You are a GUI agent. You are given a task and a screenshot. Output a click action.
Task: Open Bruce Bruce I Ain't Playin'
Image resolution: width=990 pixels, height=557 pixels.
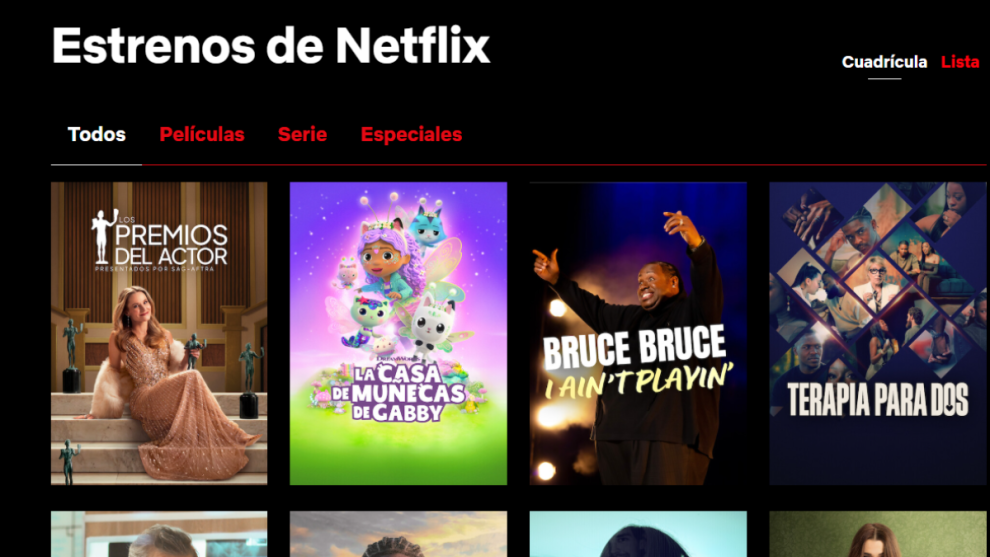(638, 333)
